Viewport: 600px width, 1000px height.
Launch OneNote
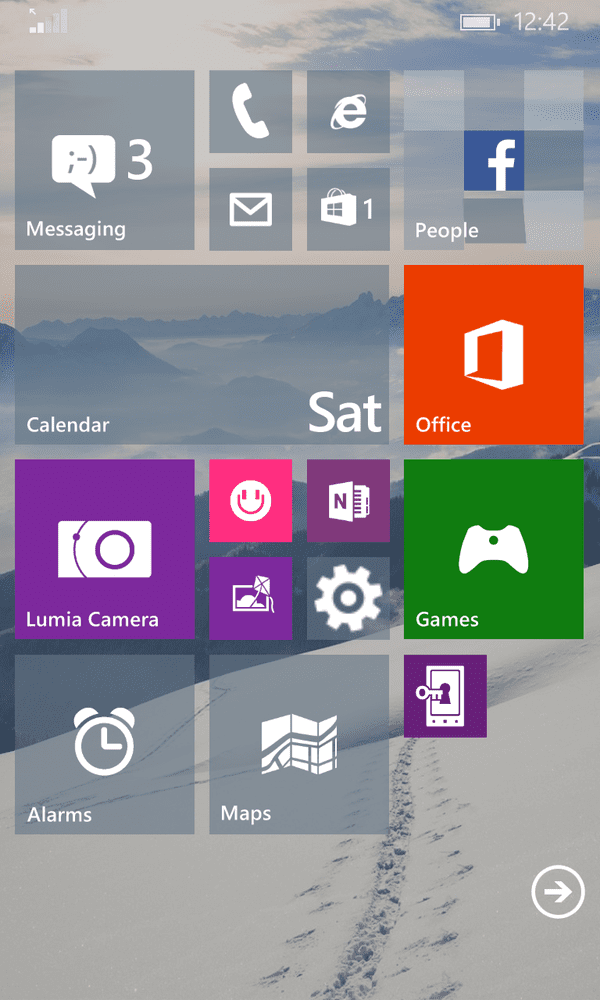348,501
